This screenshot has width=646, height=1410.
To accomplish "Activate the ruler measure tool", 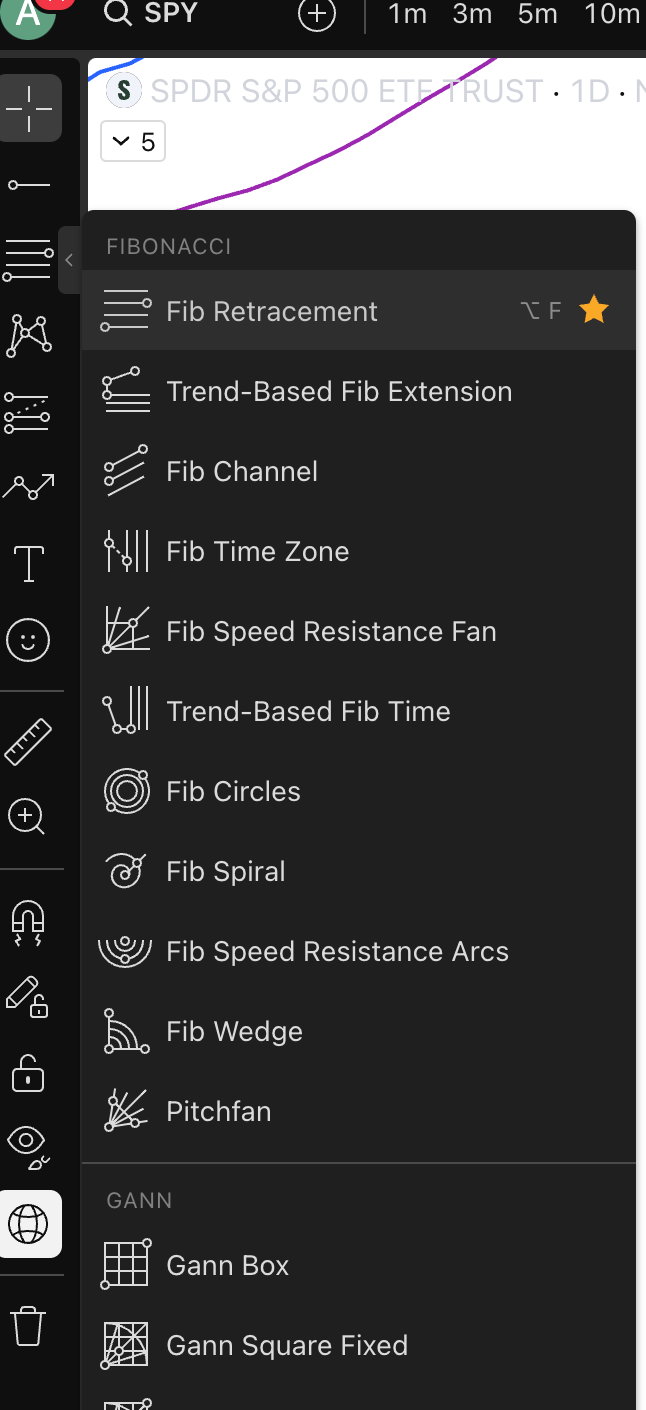I will coord(28,741).
